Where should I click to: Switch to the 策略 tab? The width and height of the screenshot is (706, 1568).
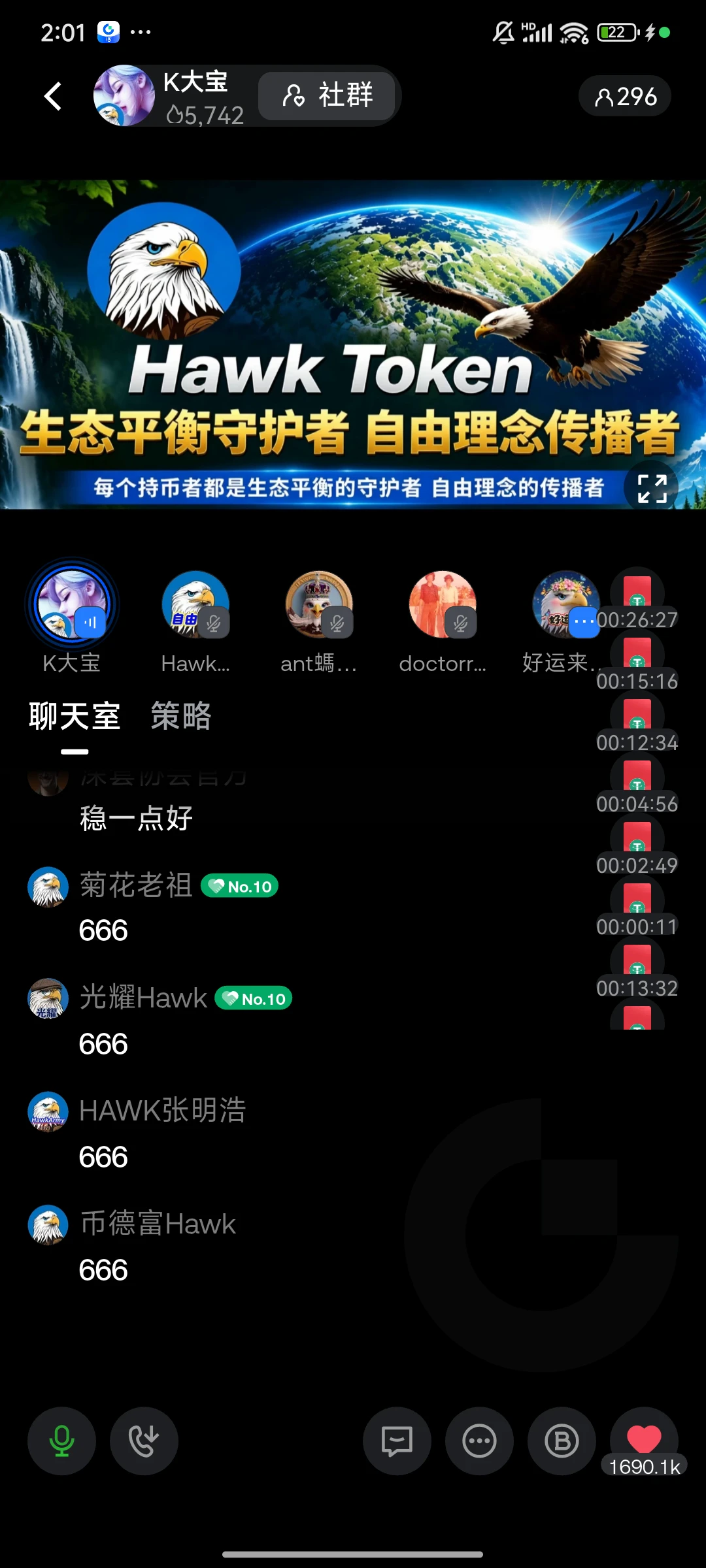pyautogui.click(x=181, y=716)
